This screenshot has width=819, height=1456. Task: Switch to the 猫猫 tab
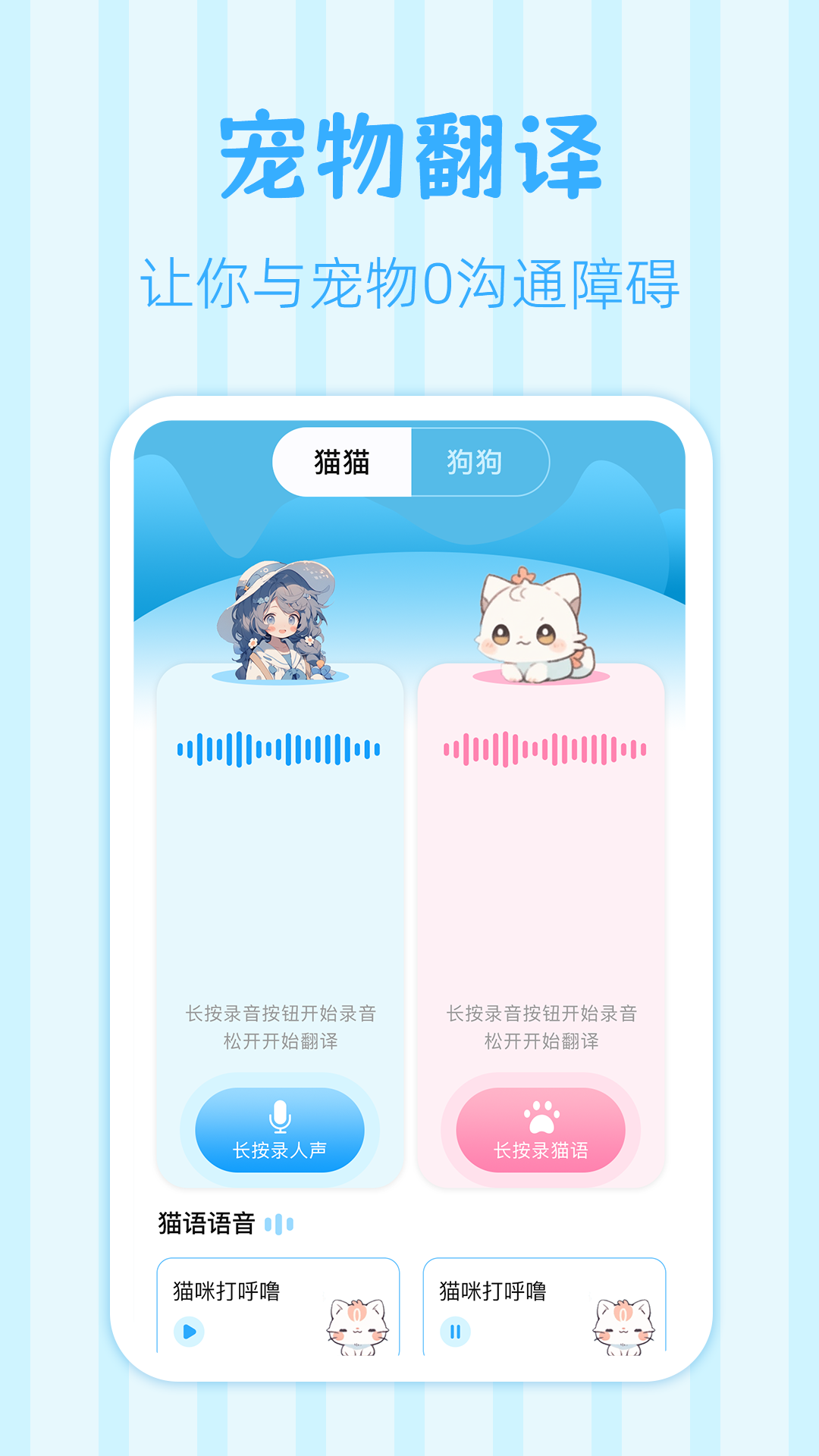(340, 461)
